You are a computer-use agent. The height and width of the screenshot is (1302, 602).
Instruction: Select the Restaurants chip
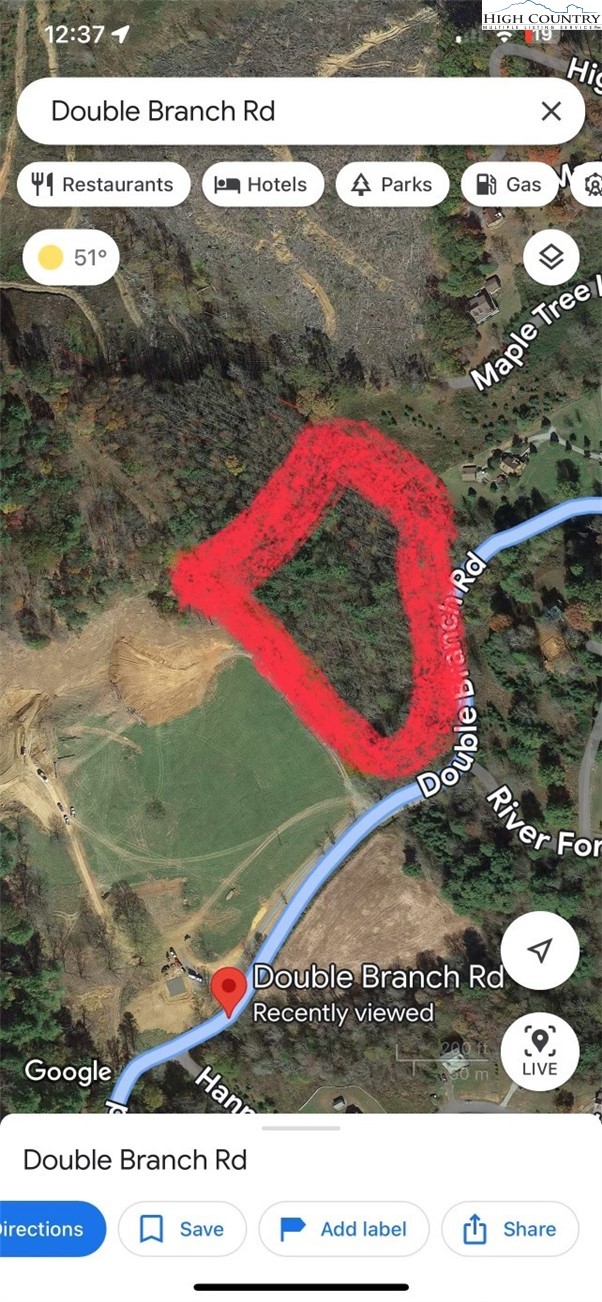[104, 184]
